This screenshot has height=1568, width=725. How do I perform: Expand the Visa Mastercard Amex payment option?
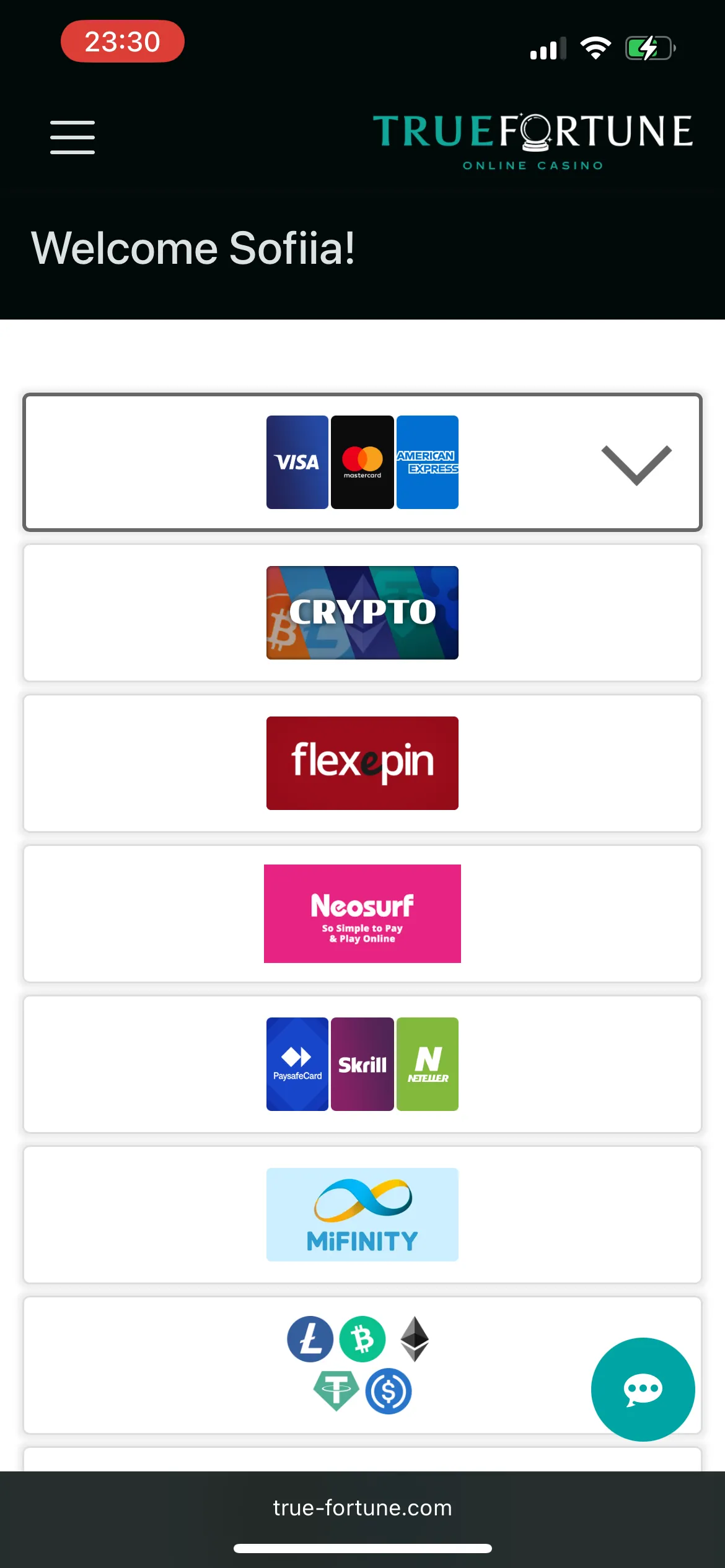636,464
